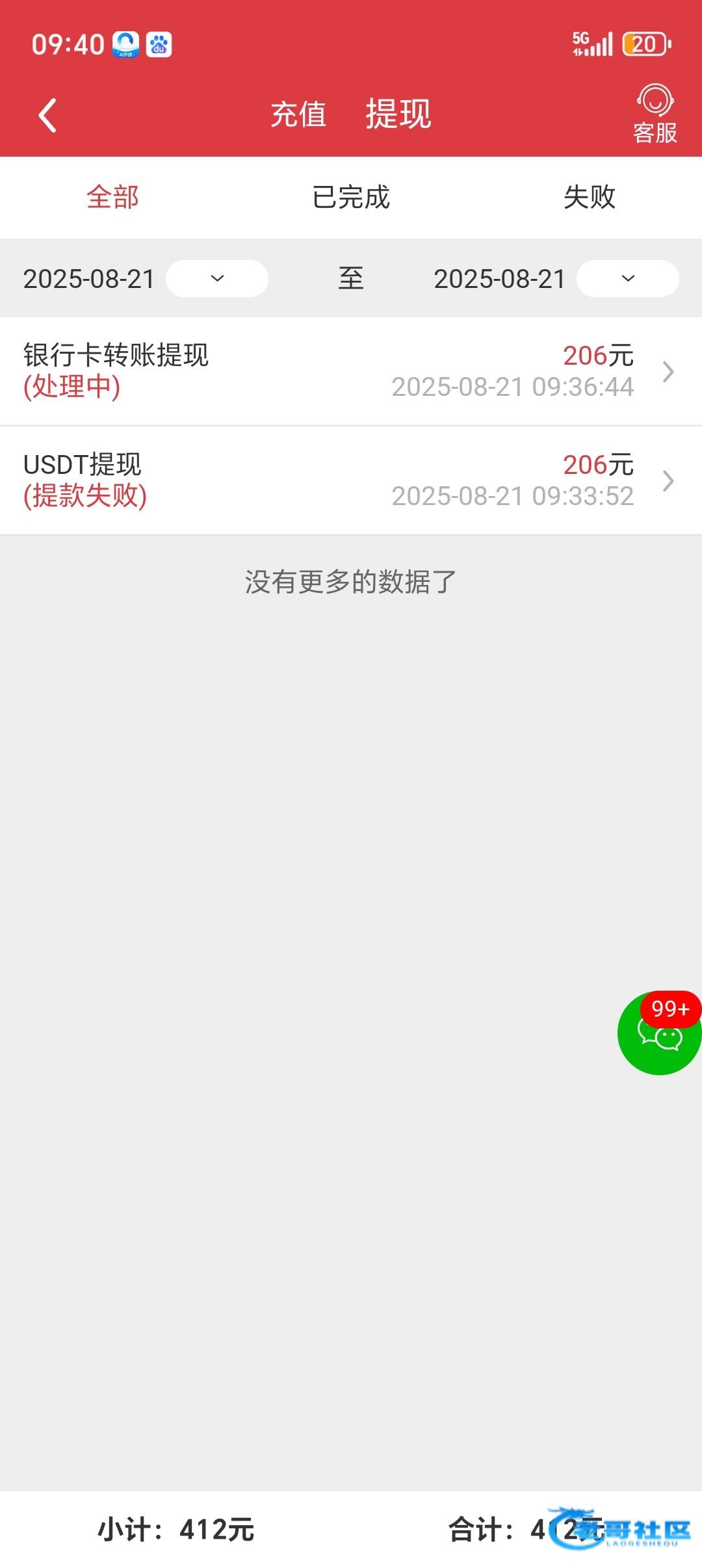Open the green floating chat bubble
This screenshot has height=1568, width=702.
coord(659,1032)
